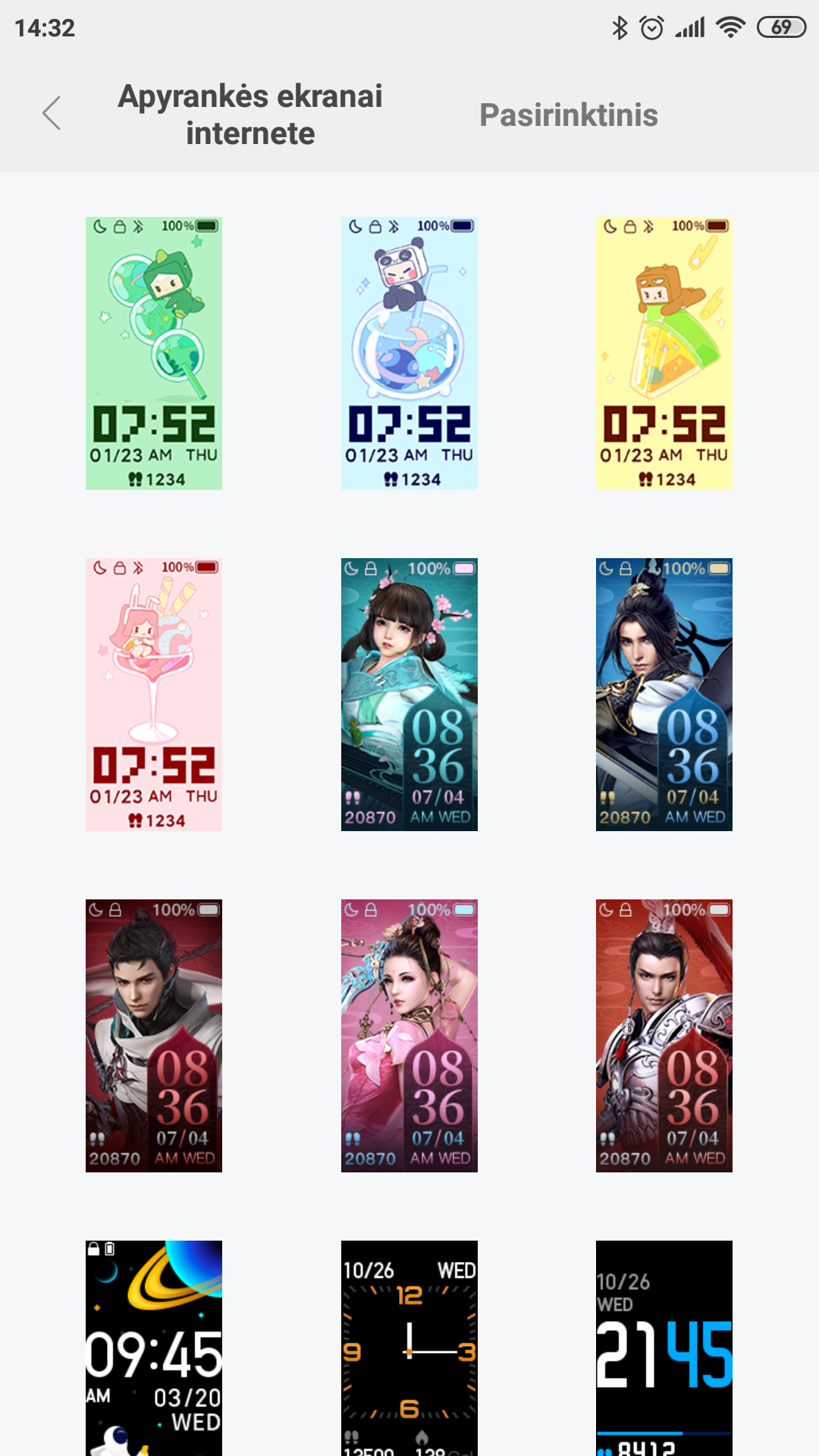
Task: Select the pink lady watch face
Action: [x=409, y=1036]
